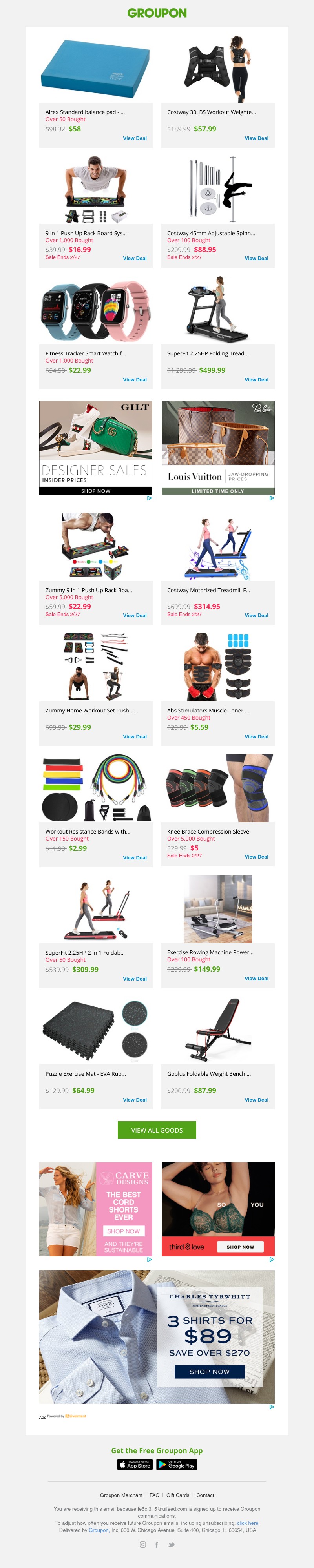Follow the 'click here' unsubscribe link
Viewport: 314px width, 1568px height.
coord(248,1523)
